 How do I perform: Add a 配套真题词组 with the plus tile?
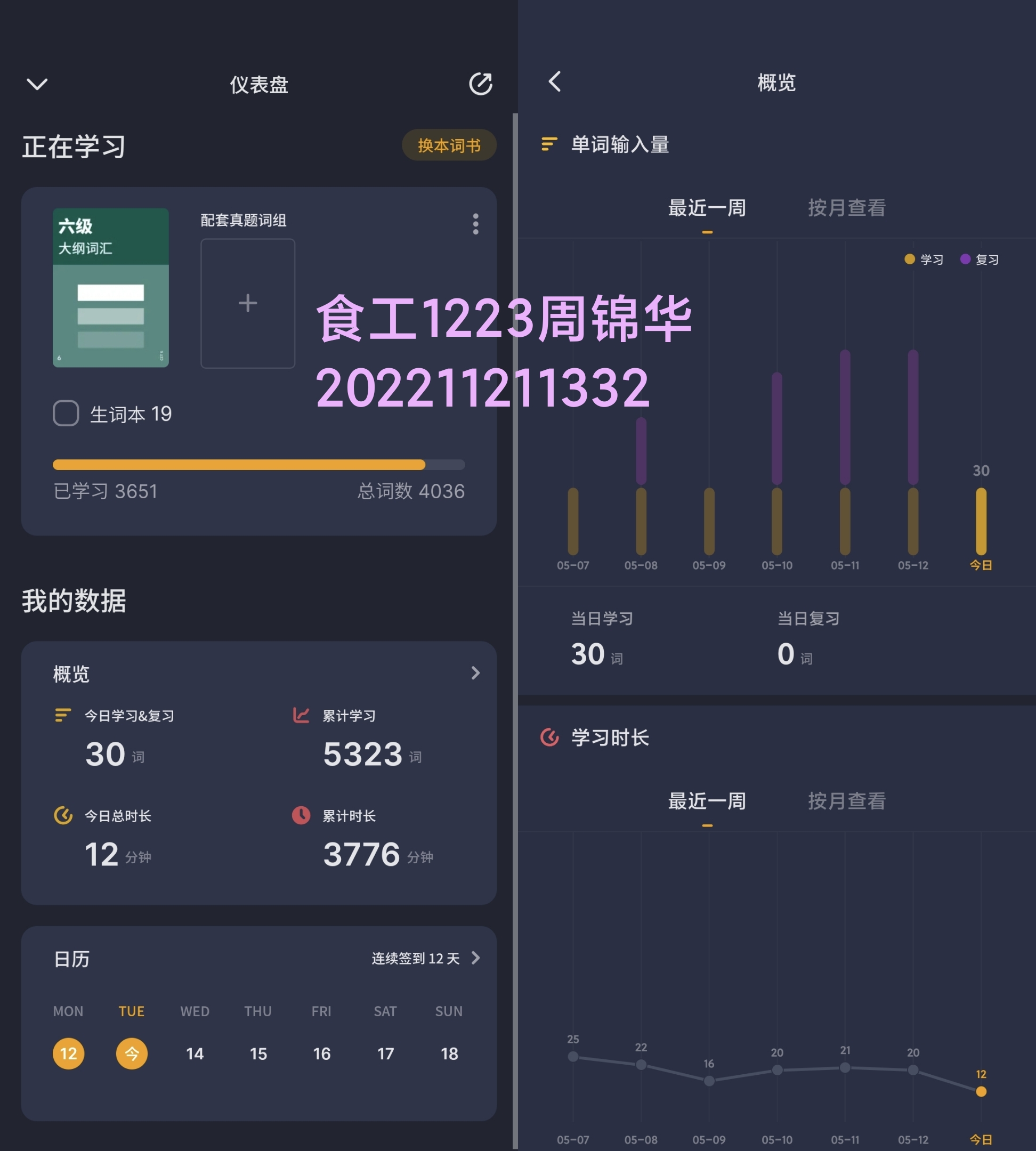click(x=248, y=303)
